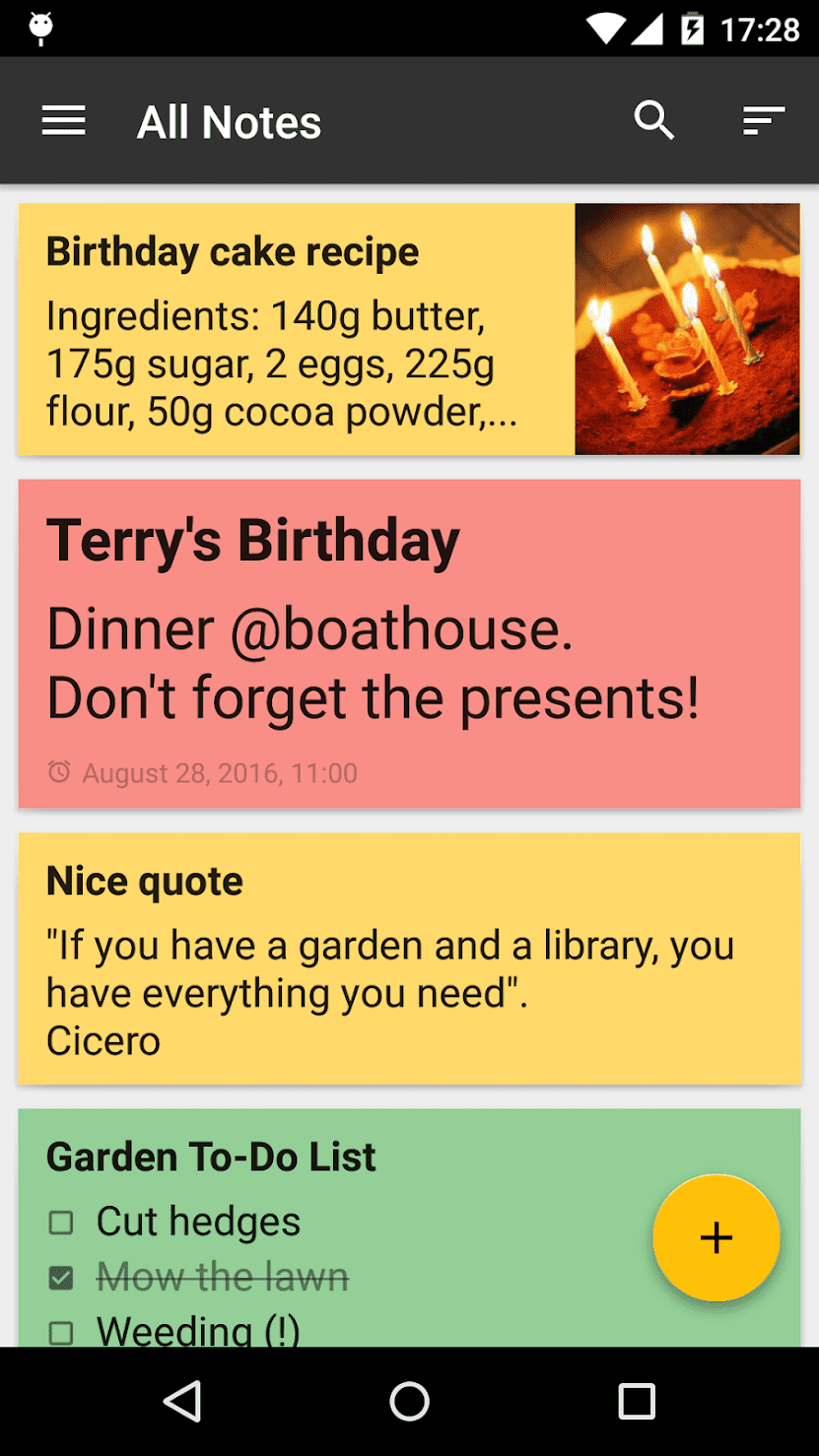This screenshot has height=1456, width=819.
Task: Search through all notes
Action: (653, 121)
